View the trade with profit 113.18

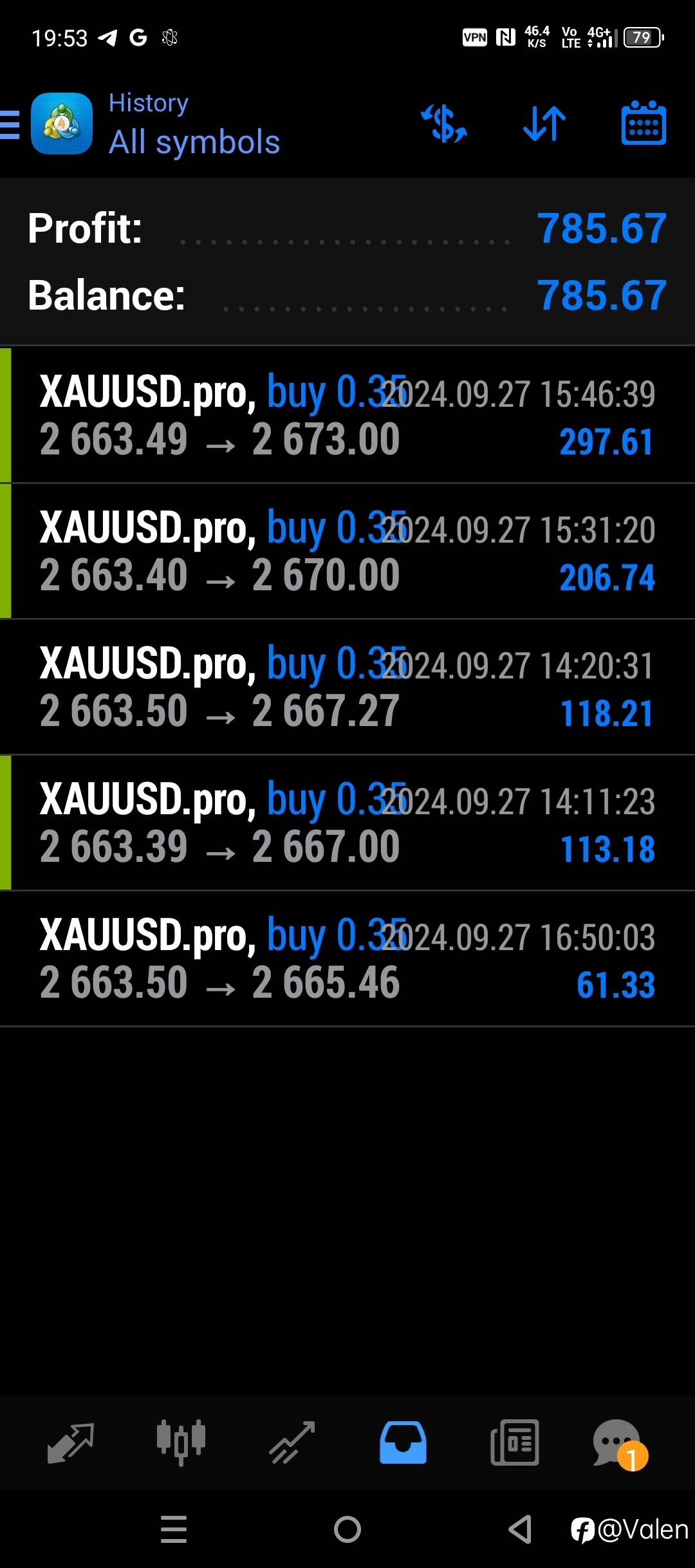coord(347,823)
